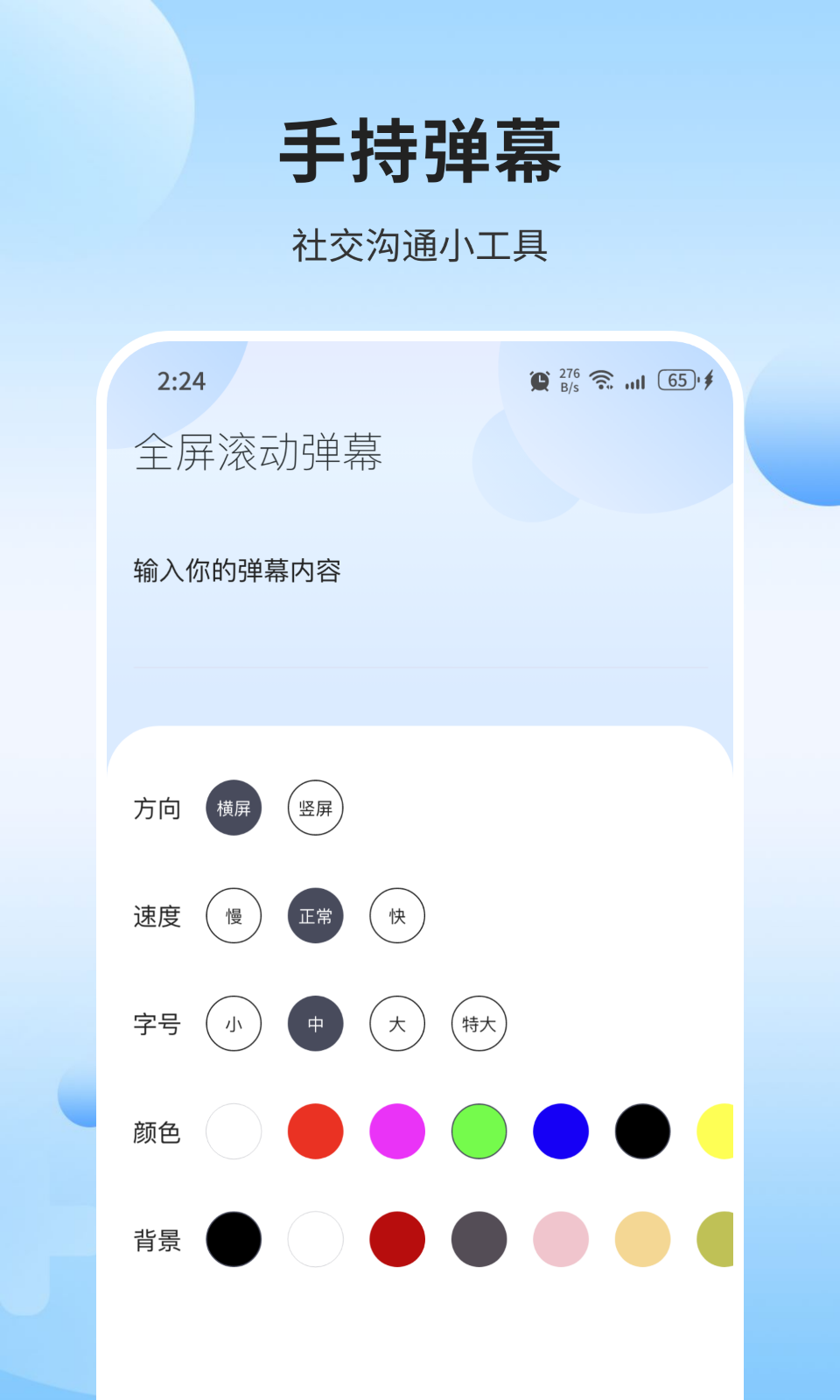Click the battery indicator showing 65

(x=676, y=380)
